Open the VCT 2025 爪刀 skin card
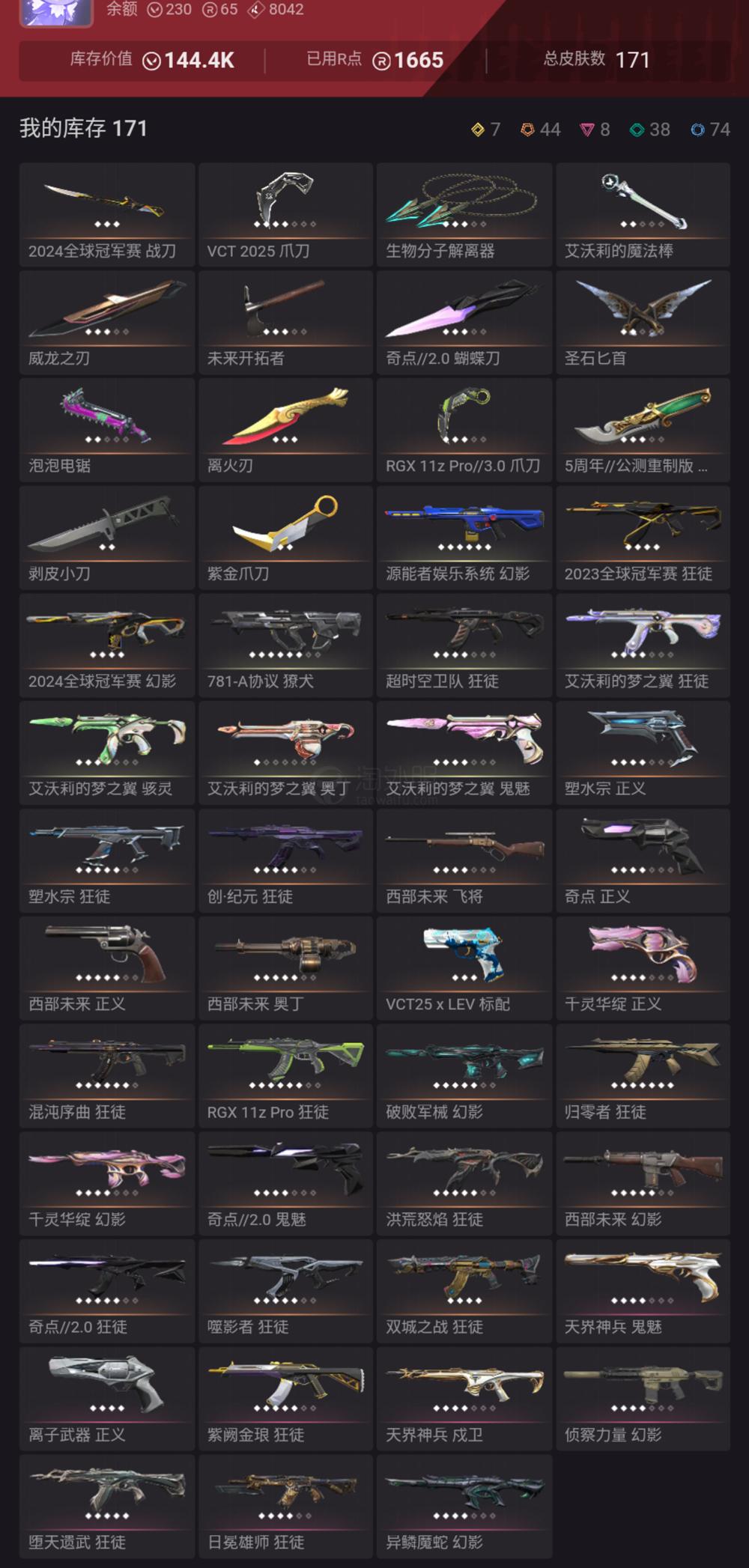The width and height of the screenshot is (749, 1568). (x=285, y=215)
